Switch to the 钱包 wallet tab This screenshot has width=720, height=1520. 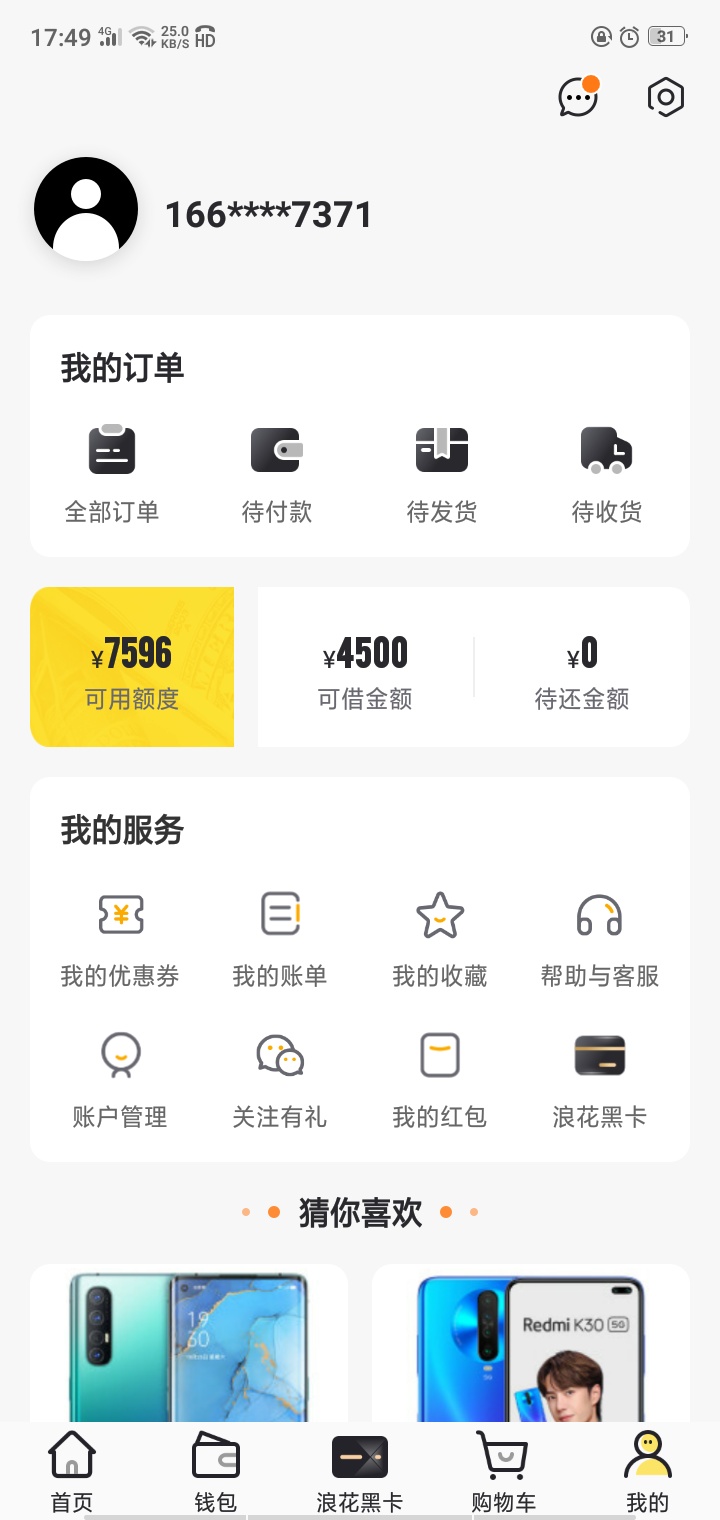216,1471
